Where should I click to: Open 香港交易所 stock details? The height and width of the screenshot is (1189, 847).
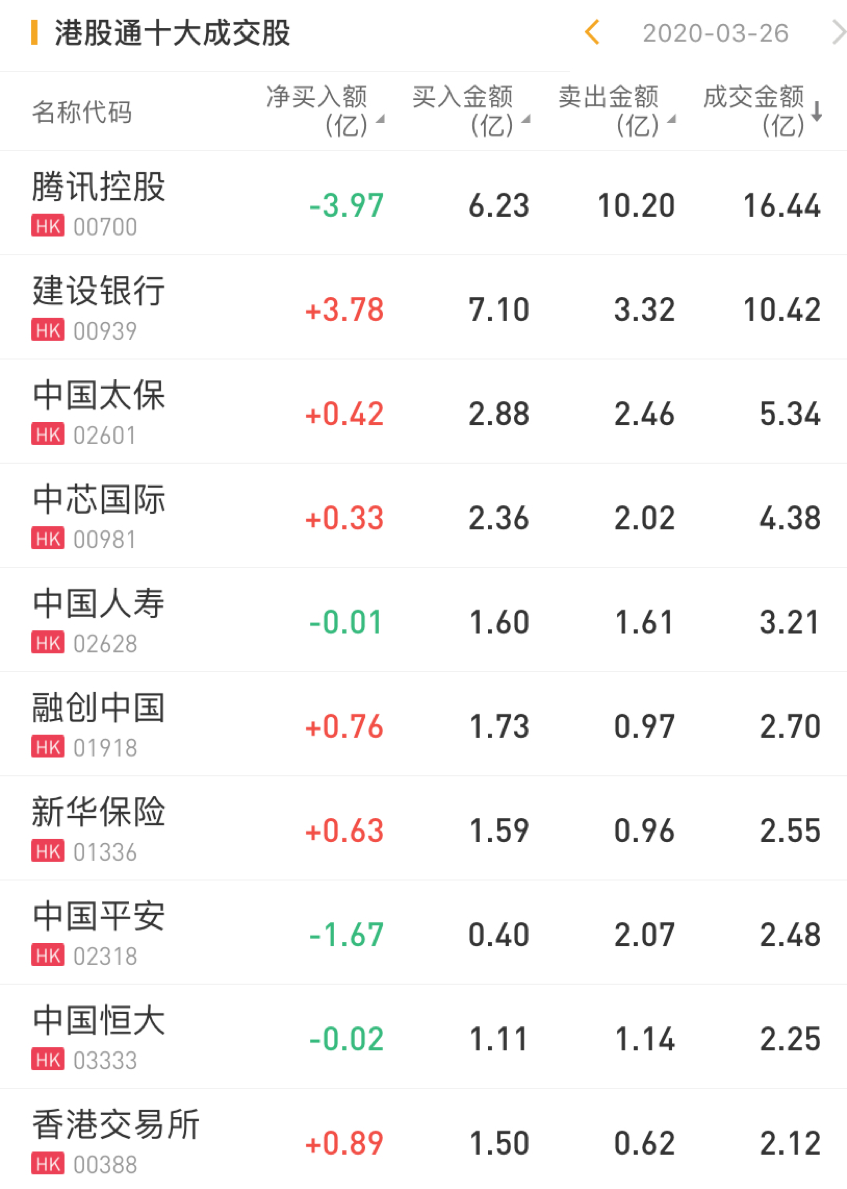[116, 1139]
